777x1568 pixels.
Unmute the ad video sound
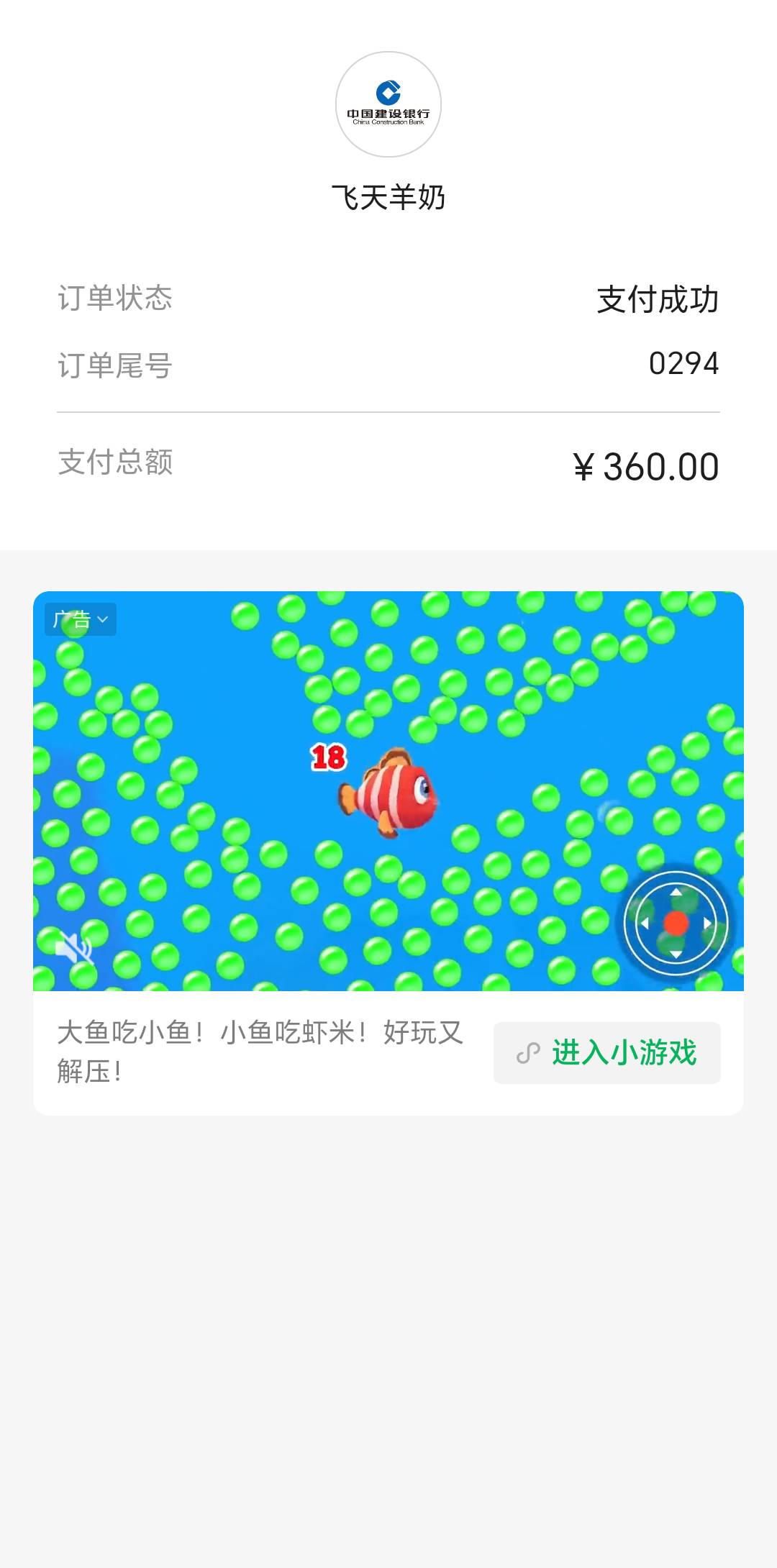(74, 947)
